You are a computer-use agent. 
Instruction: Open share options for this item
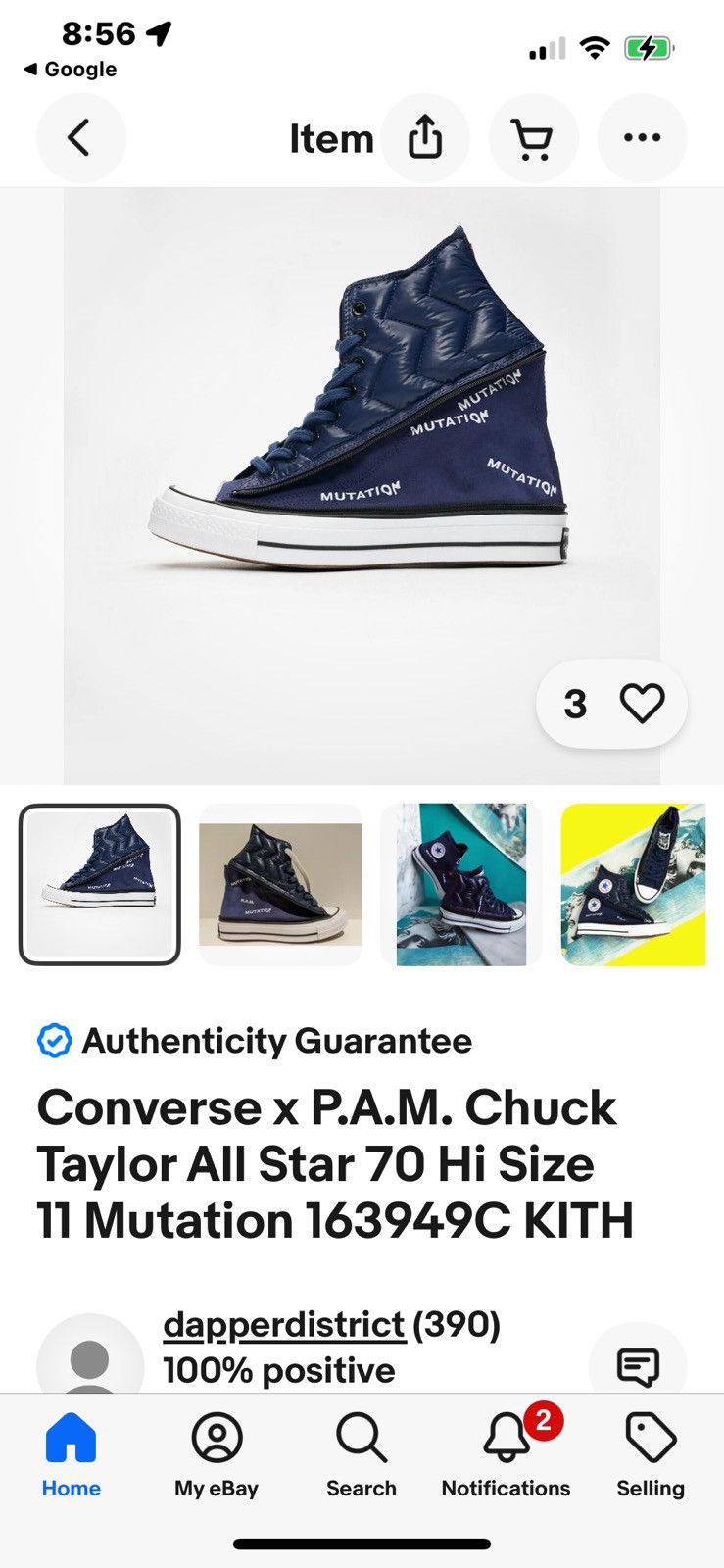[425, 137]
